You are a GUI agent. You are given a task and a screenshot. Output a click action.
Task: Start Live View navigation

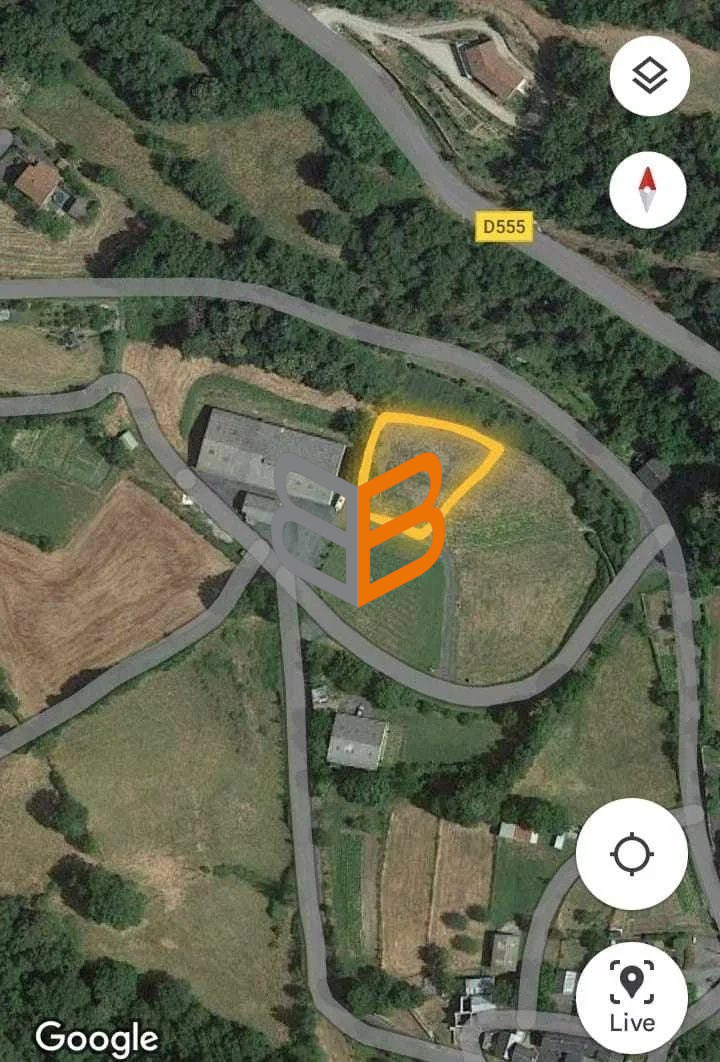(631, 997)
